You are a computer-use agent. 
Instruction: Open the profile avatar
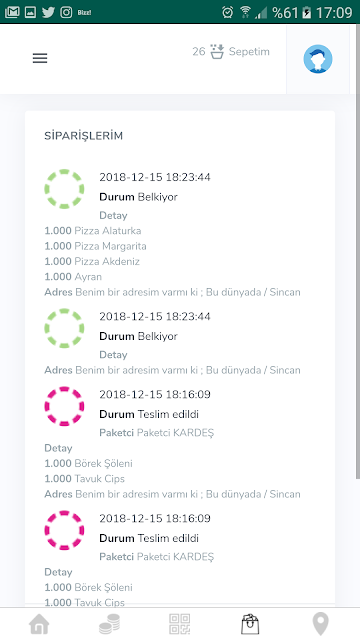click(318, 59)
